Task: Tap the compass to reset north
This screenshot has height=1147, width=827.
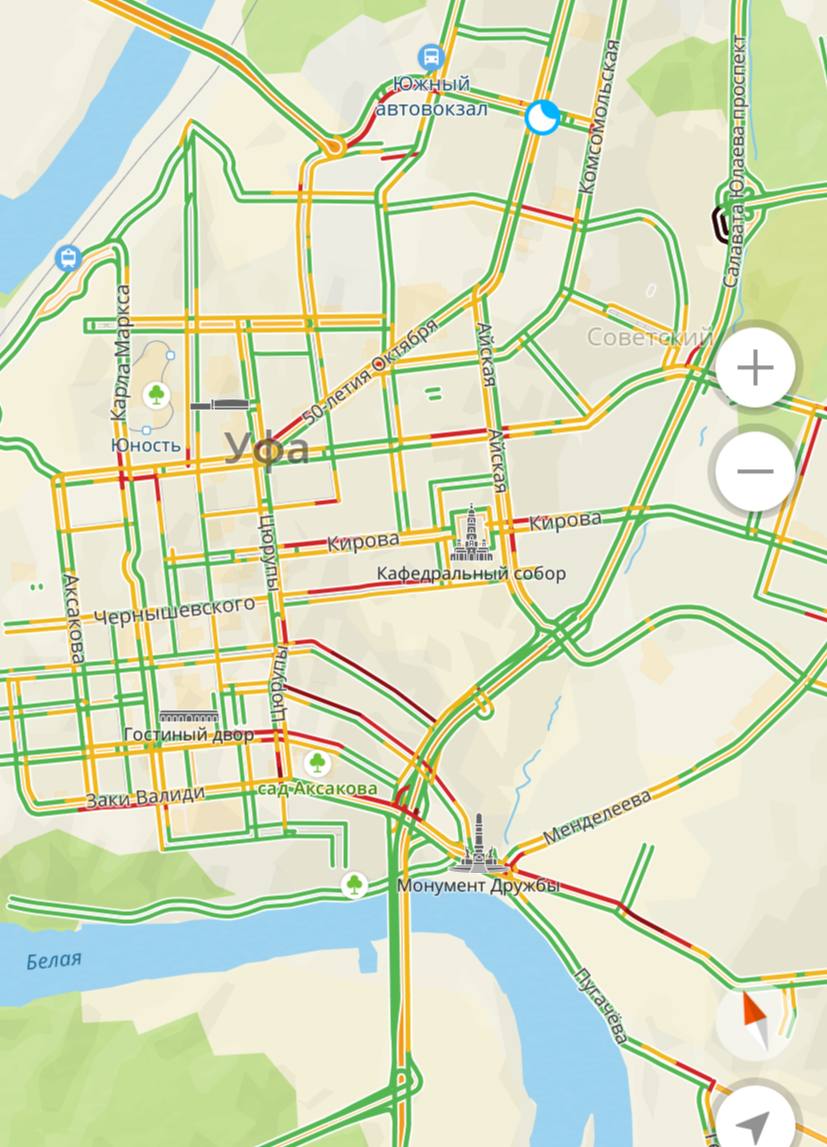Action: pyautogui.click(x=757, y=1021)
